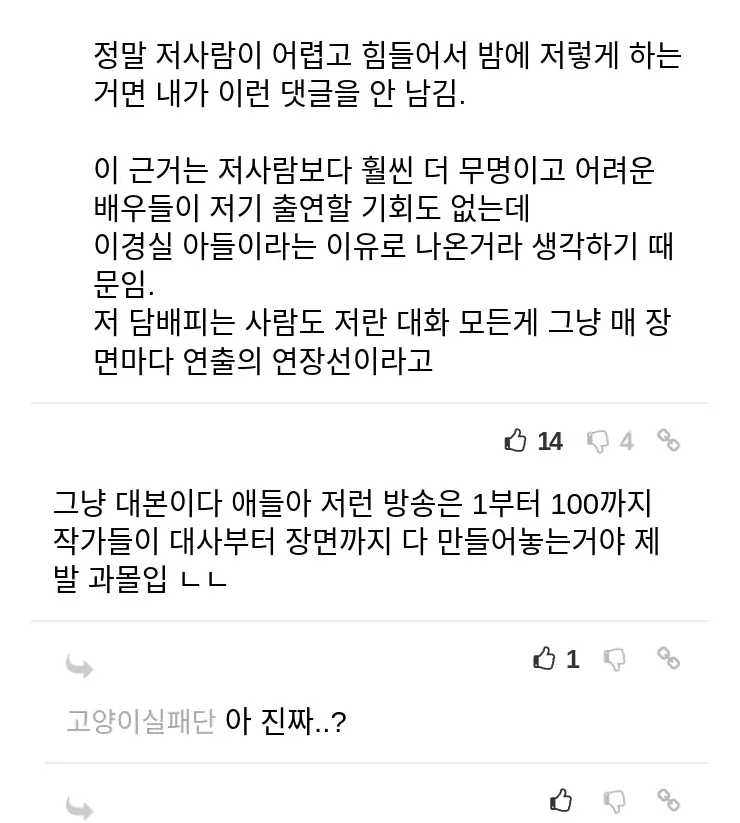
Task: Dislike the '그냥 대본이다' comment
Action: pyautogui.click(x=616, y=658)
